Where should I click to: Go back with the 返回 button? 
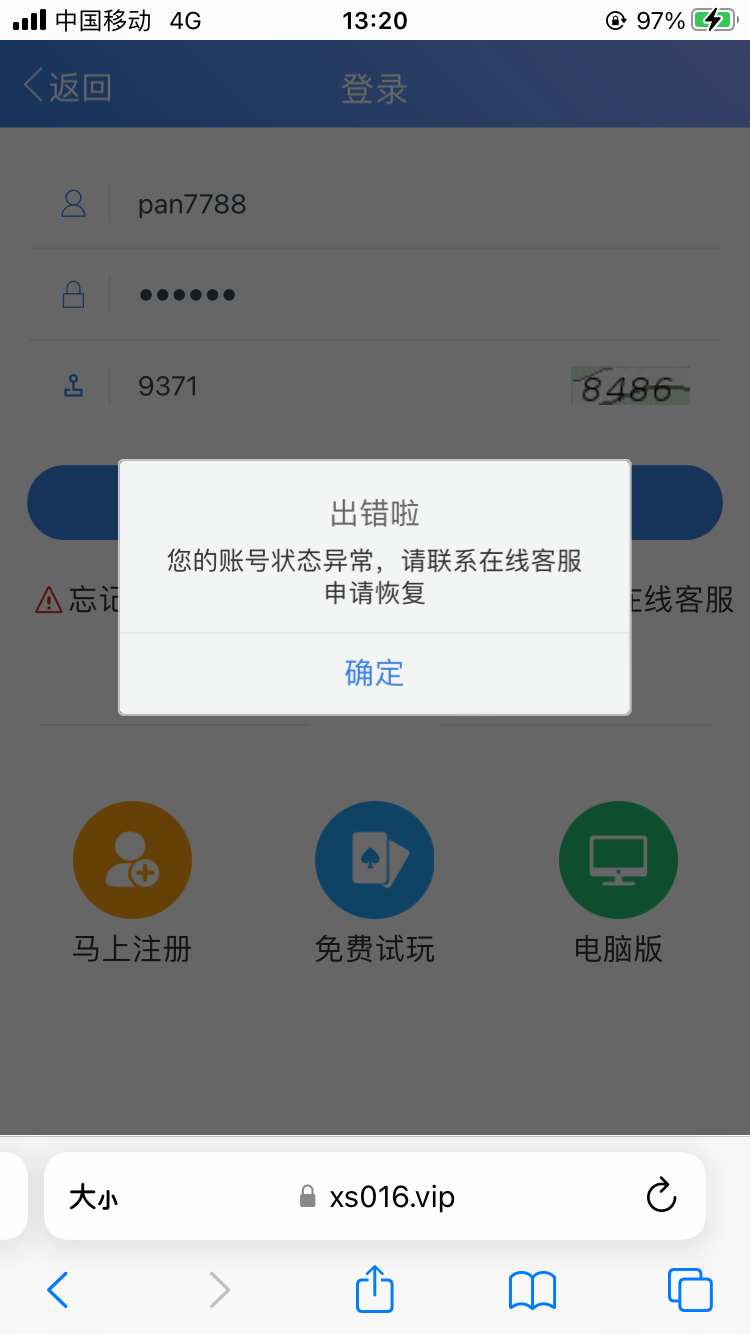67,87
